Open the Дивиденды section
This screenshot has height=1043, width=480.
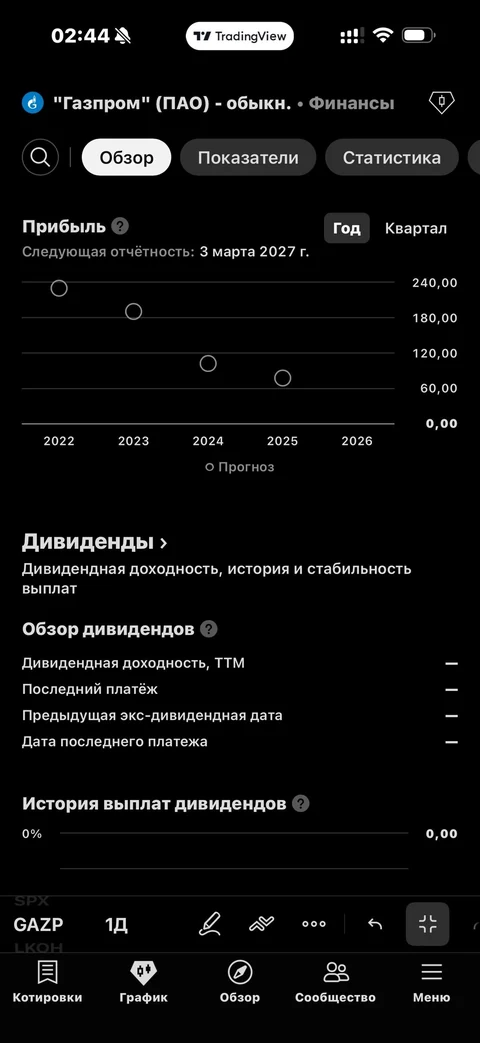click(94, 542)
